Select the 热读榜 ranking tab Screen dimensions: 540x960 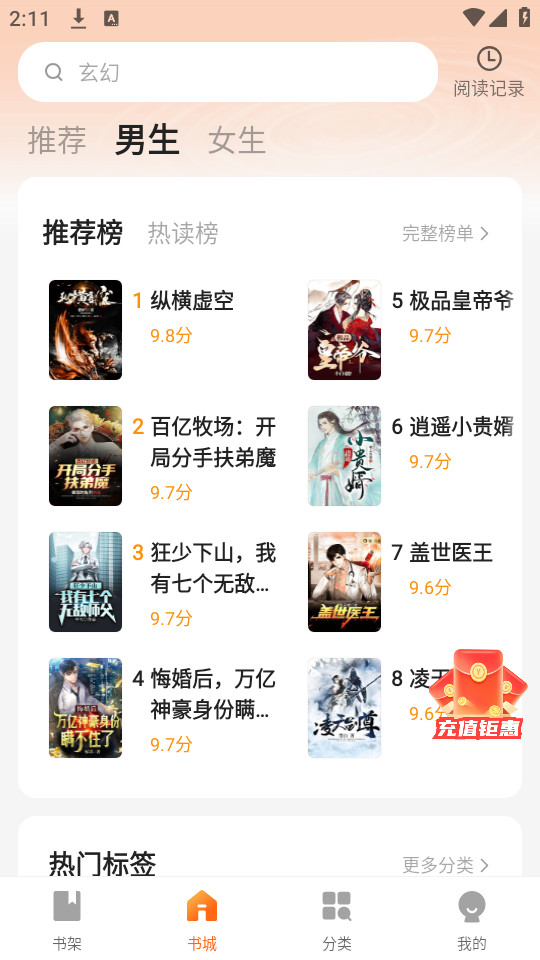click(x=183, y=233)
